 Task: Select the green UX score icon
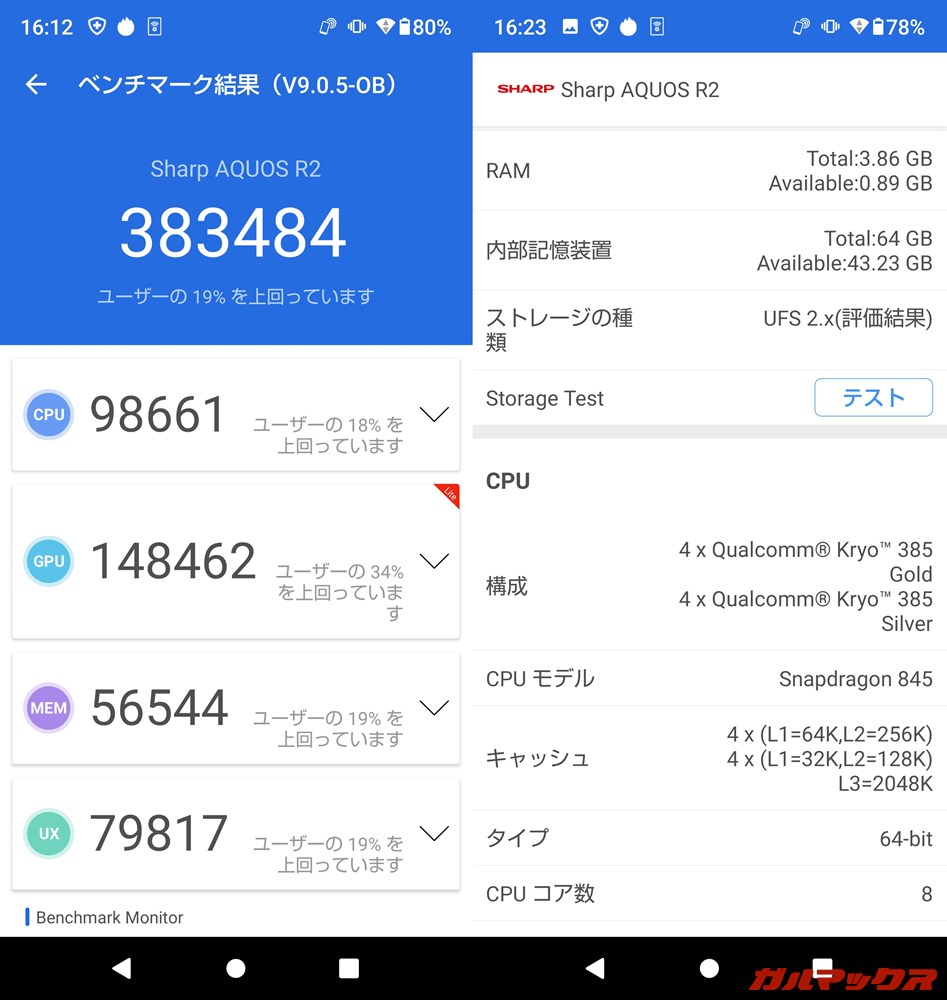[x=49, y=833]
